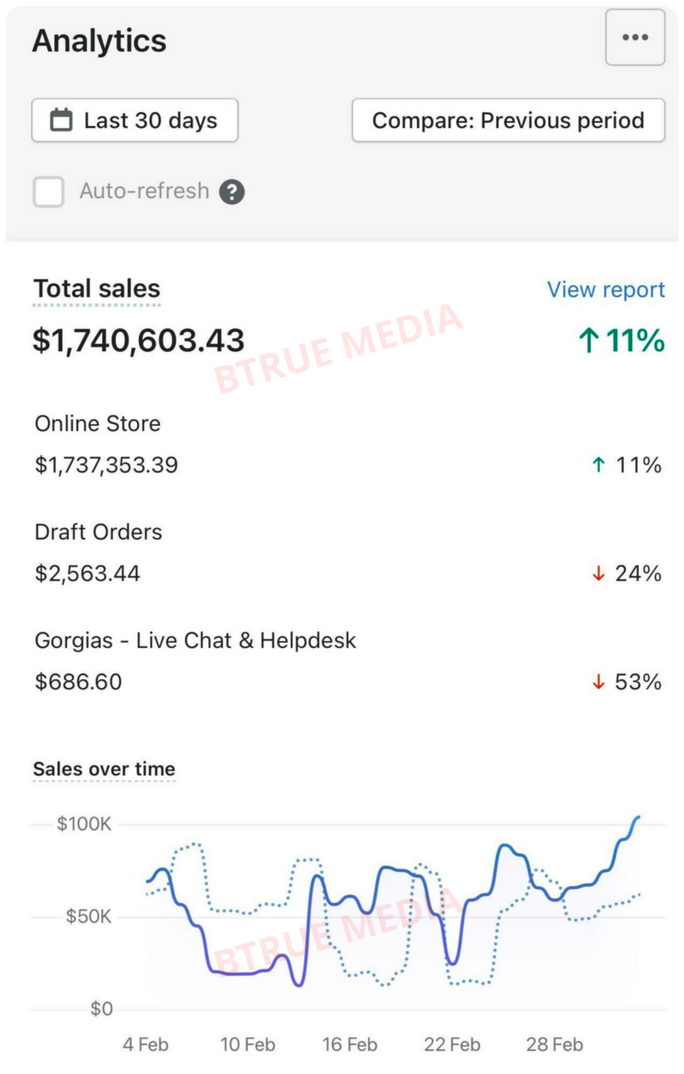This screenshot has width=684, height=1074.
Task: Enable the Auto-refresh checkbox
Action: pyautogui.click(x=49, y=191)
